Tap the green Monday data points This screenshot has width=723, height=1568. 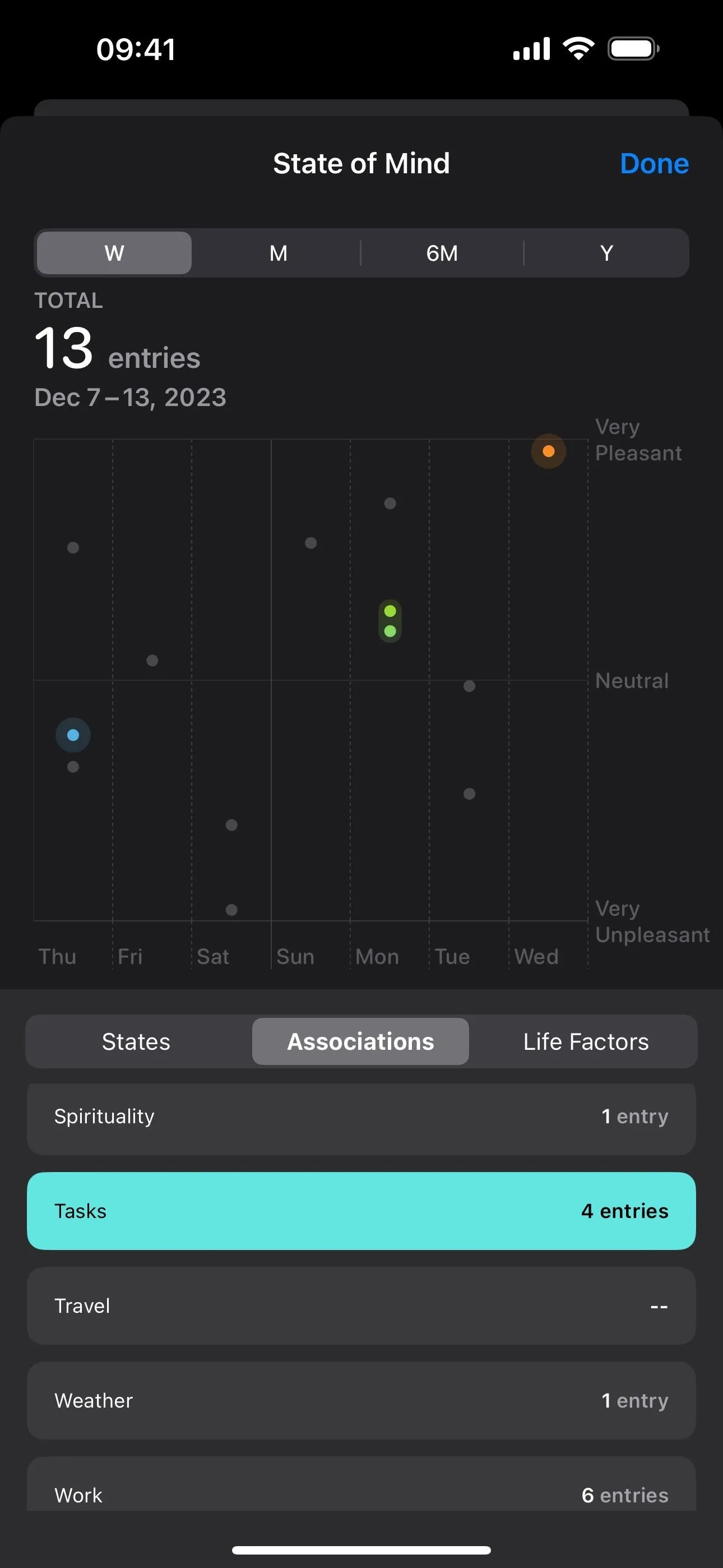pyautogui.click(x=390, y=621)
